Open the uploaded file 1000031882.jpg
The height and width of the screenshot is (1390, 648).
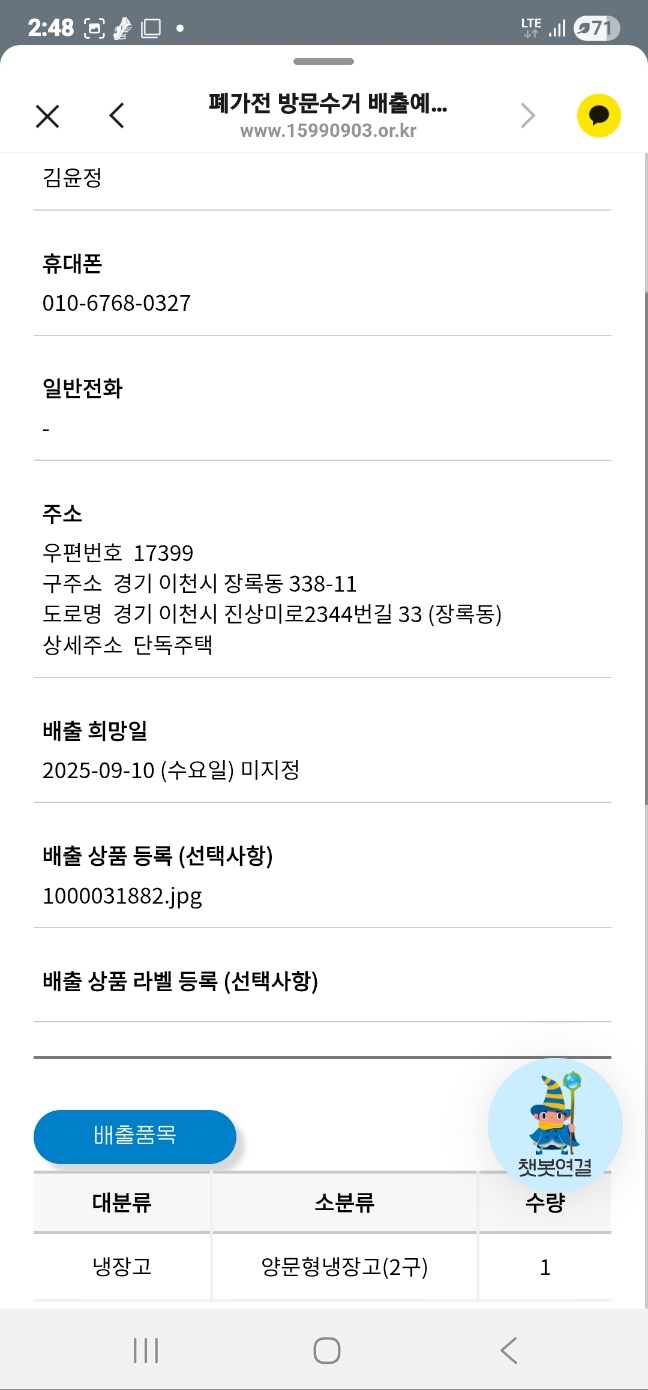tap(122, 896)
